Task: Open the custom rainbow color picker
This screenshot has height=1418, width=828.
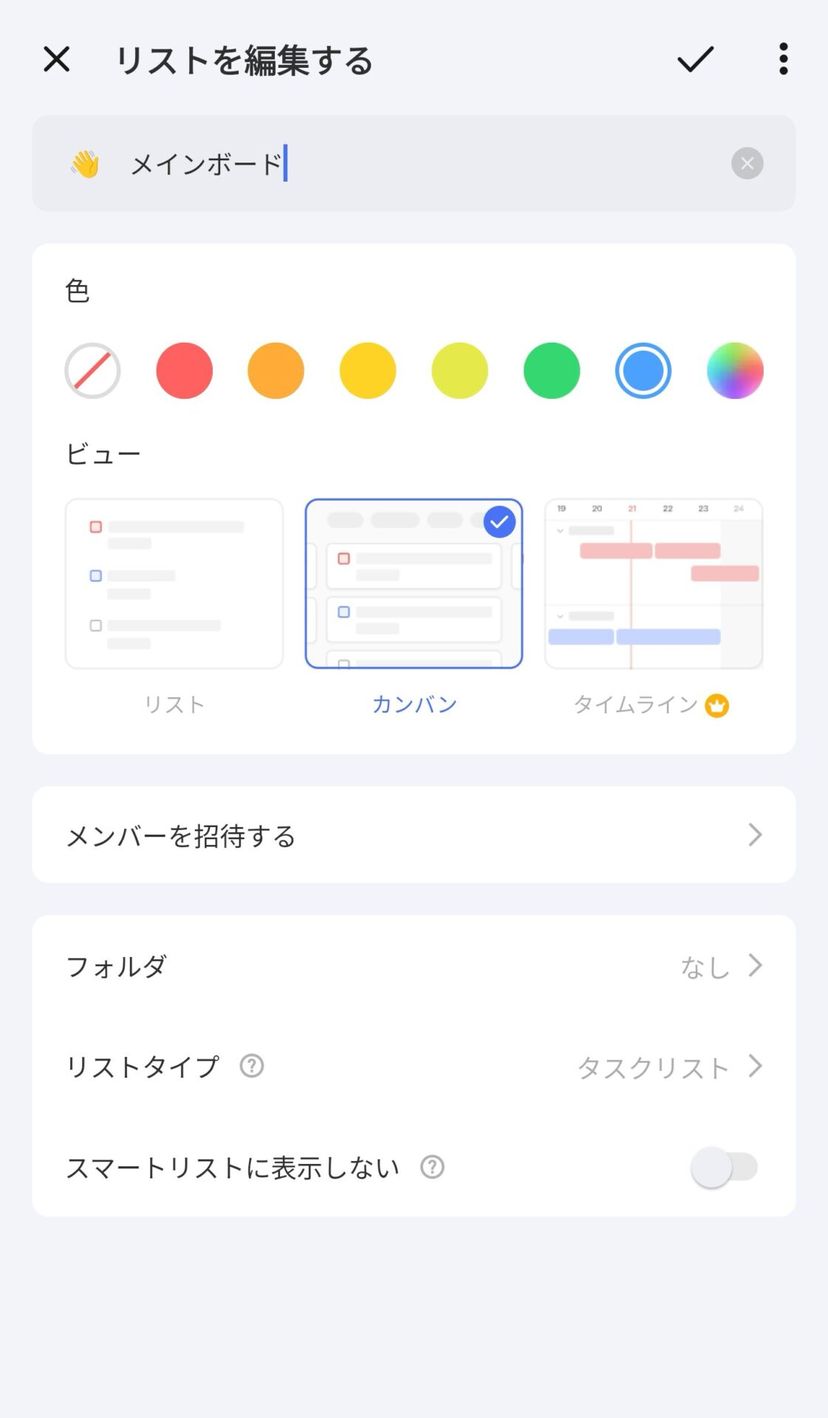Action: pyautogui.click(x=735, y=371)
